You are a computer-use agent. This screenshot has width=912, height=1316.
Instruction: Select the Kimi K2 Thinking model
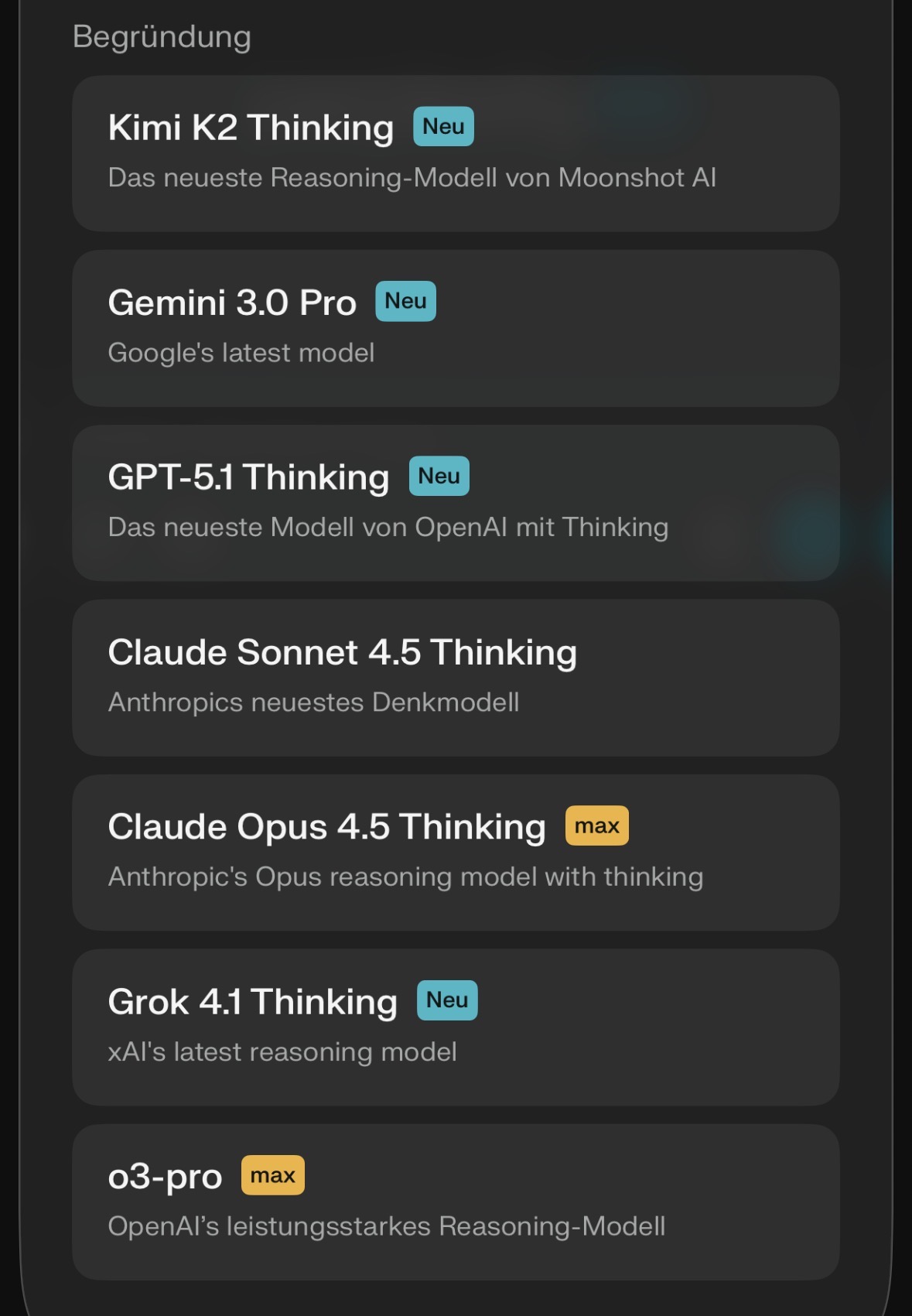click(x=455, y=153)
